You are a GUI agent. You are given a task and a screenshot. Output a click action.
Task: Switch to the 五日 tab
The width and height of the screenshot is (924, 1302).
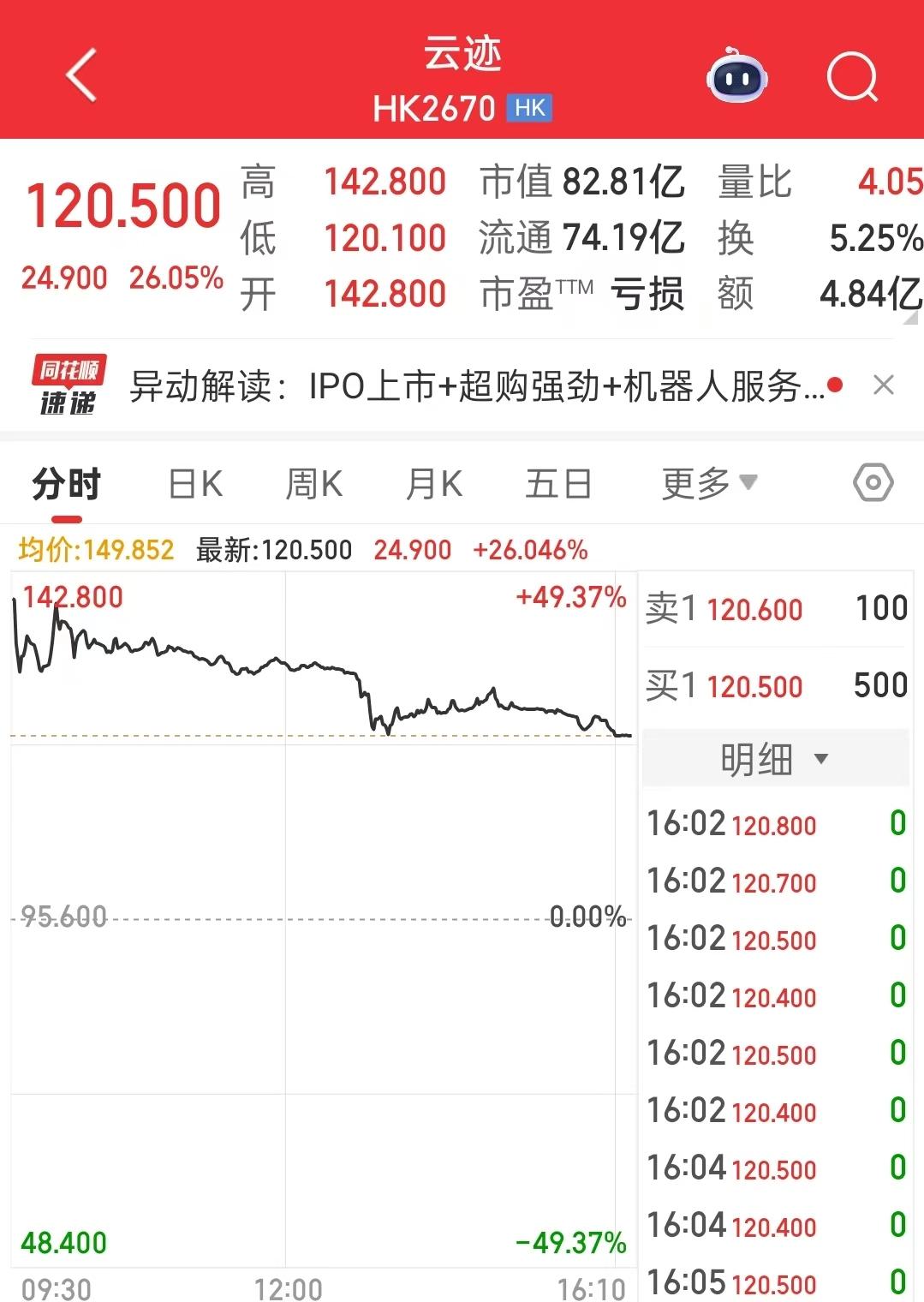[558, 484]
